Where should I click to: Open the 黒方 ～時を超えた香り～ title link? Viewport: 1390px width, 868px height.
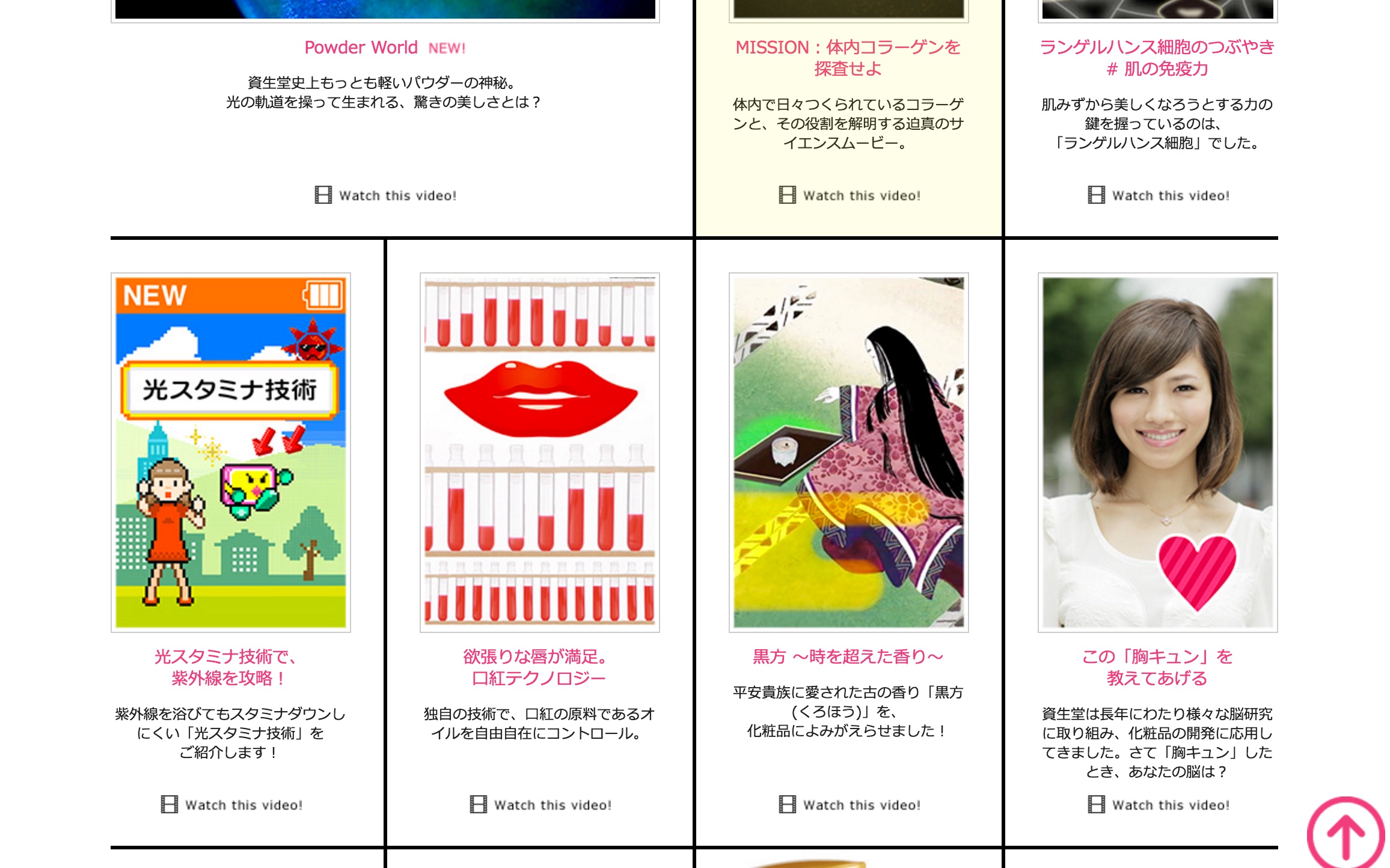click(848, 656)
